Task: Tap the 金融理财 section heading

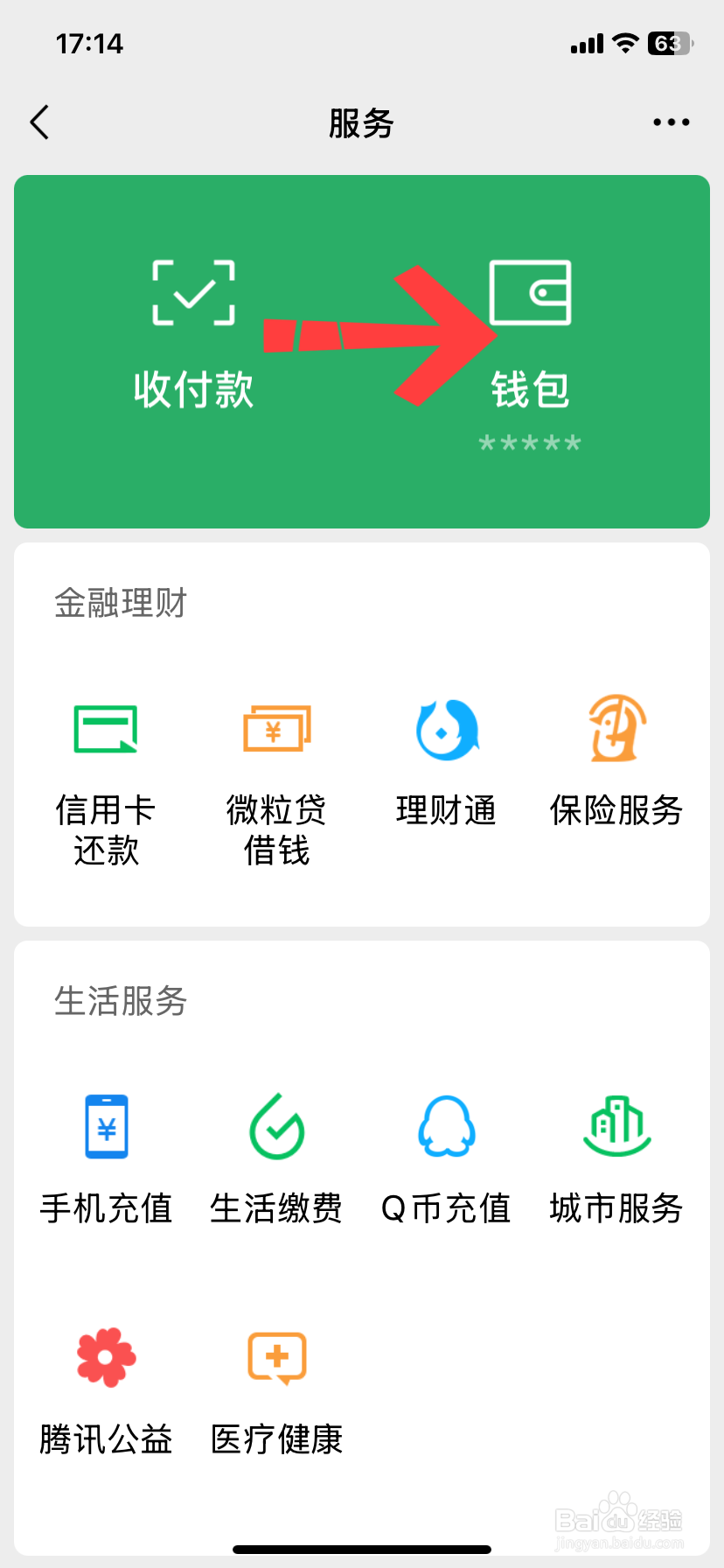Action: [120, 604]
